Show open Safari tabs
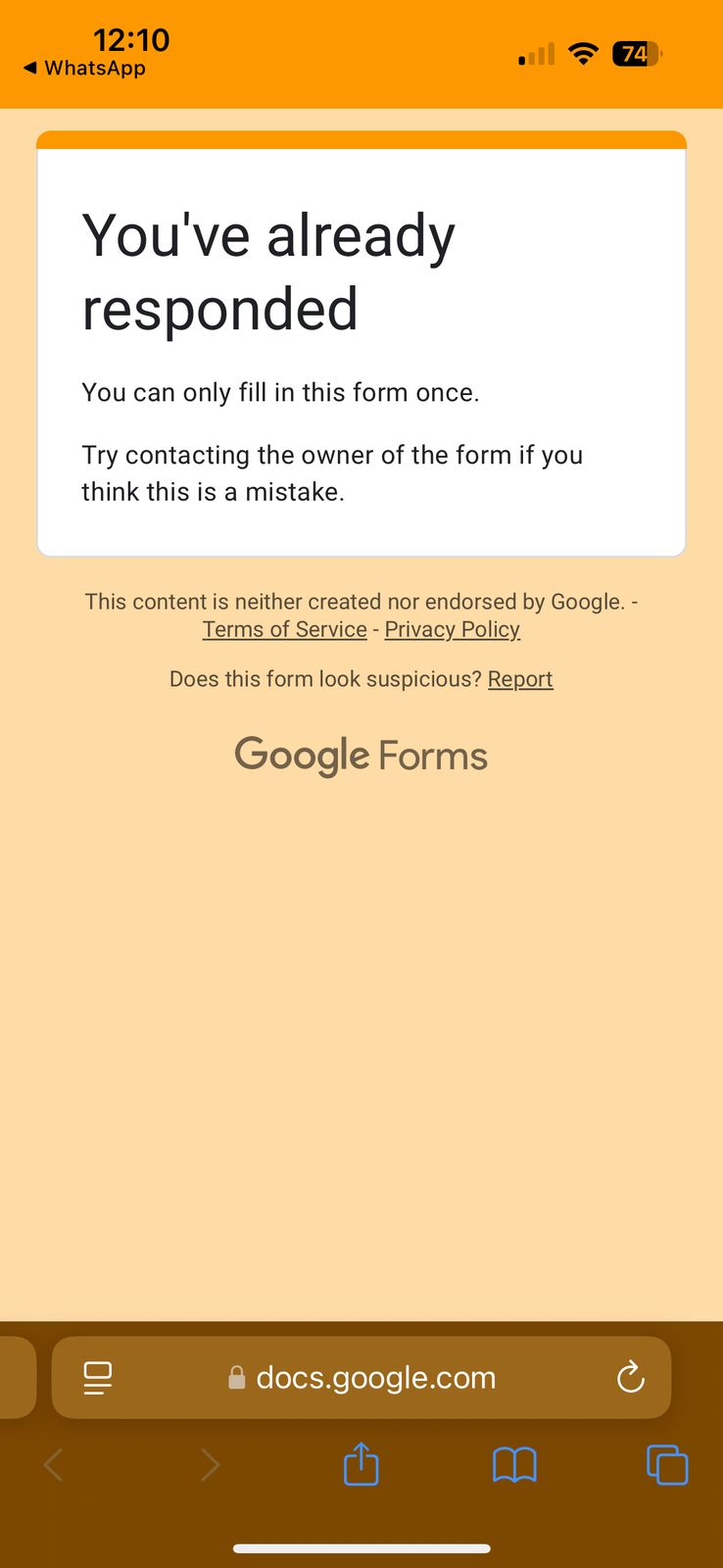Viewport: 723px width, 1568px height. (x=667, y=1465)
